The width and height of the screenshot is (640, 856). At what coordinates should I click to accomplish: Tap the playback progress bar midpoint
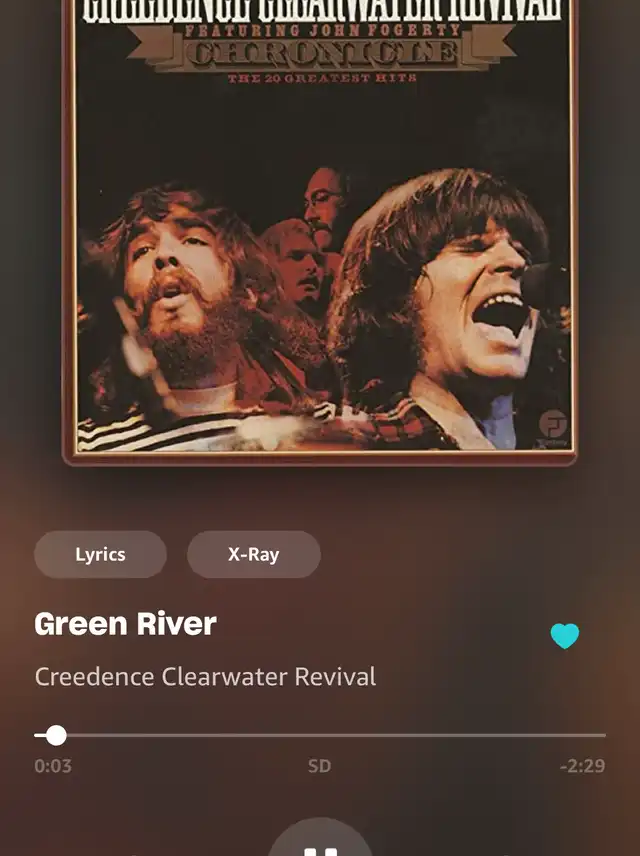(320, 735)
